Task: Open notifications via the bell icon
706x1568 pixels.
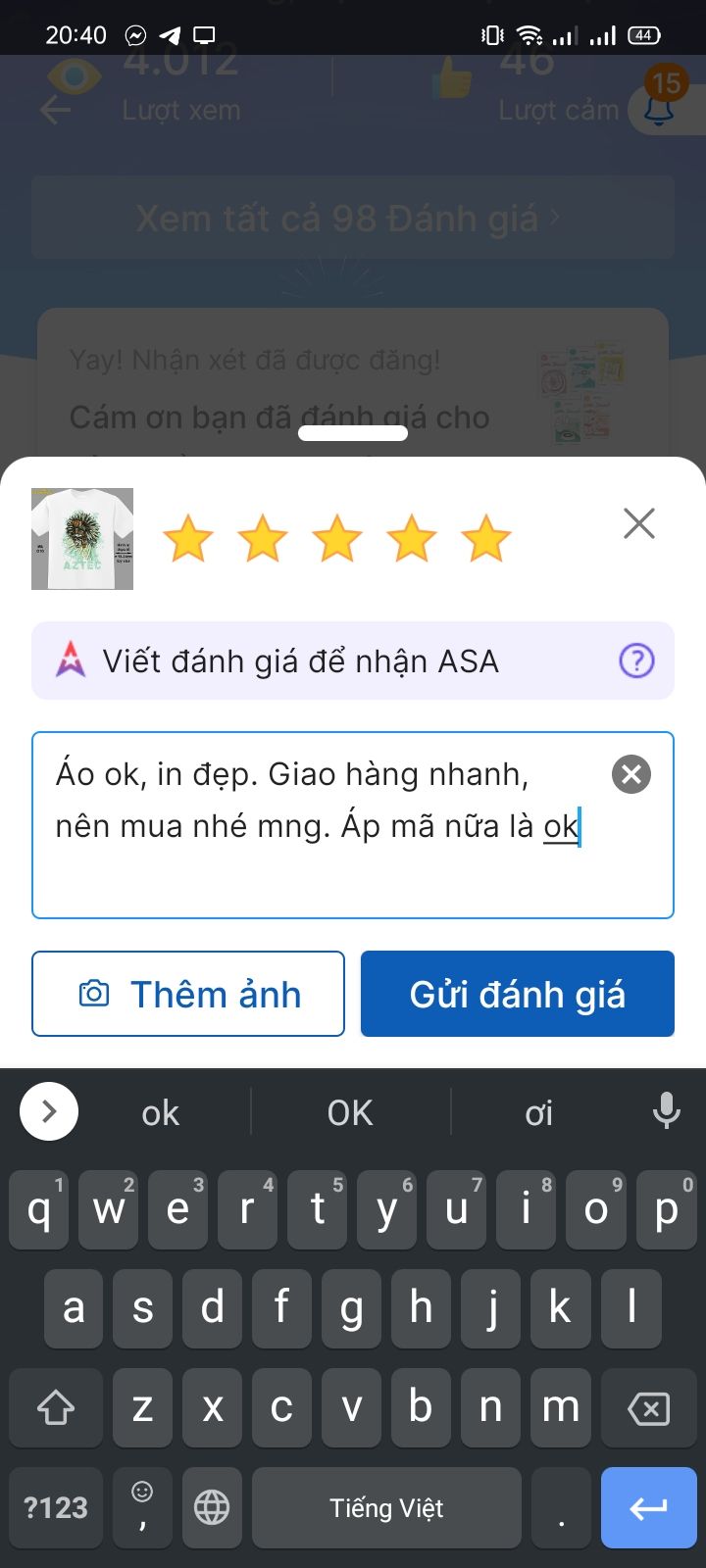Action: 659,111
